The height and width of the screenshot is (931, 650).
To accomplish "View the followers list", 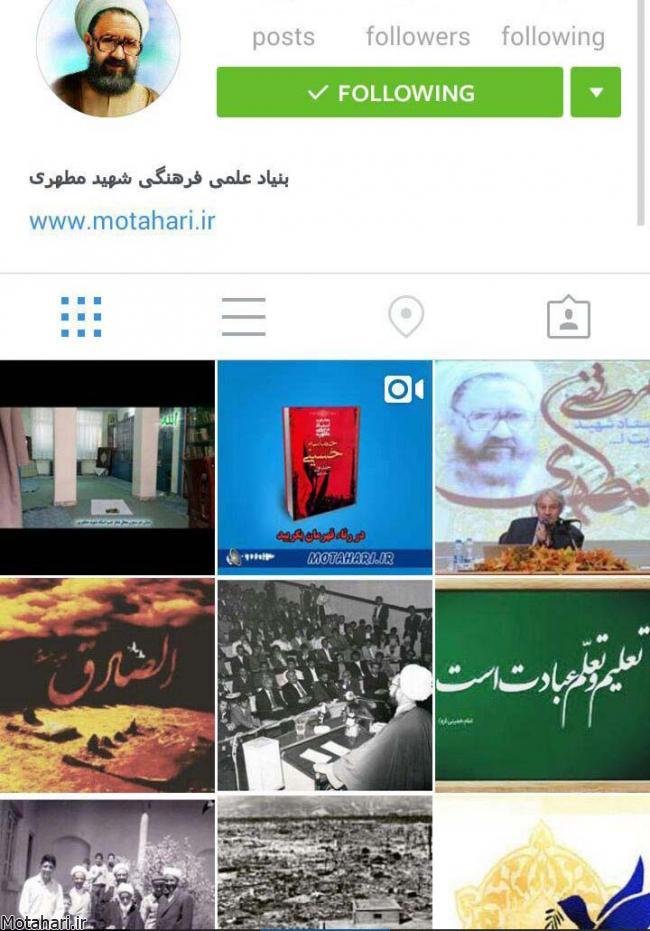I will pyautogui.click(x=417, y=37).
